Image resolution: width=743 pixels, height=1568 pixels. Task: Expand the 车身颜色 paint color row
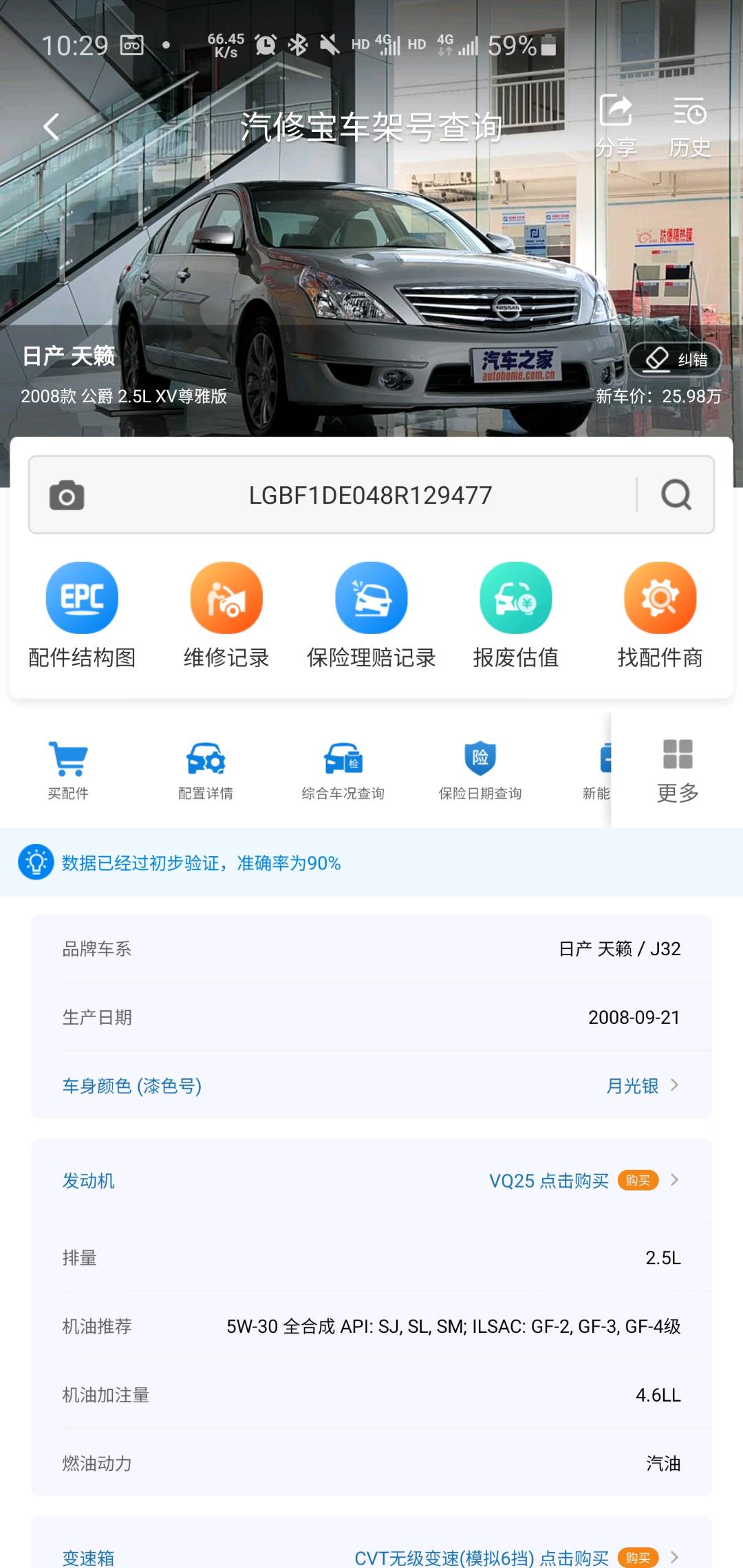click(x=371, y=1087)
